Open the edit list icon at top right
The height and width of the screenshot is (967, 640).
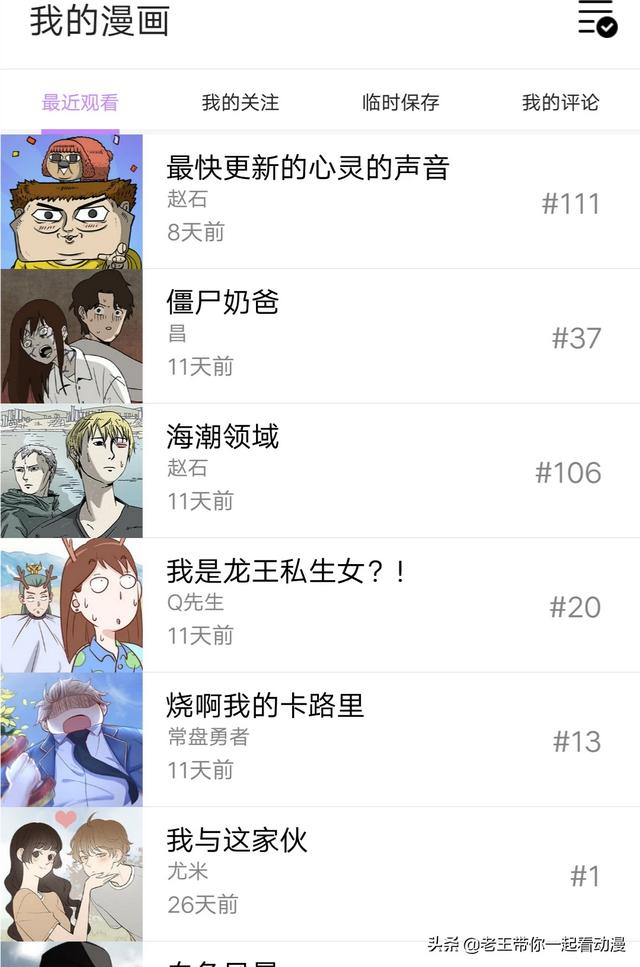[597, 19]
